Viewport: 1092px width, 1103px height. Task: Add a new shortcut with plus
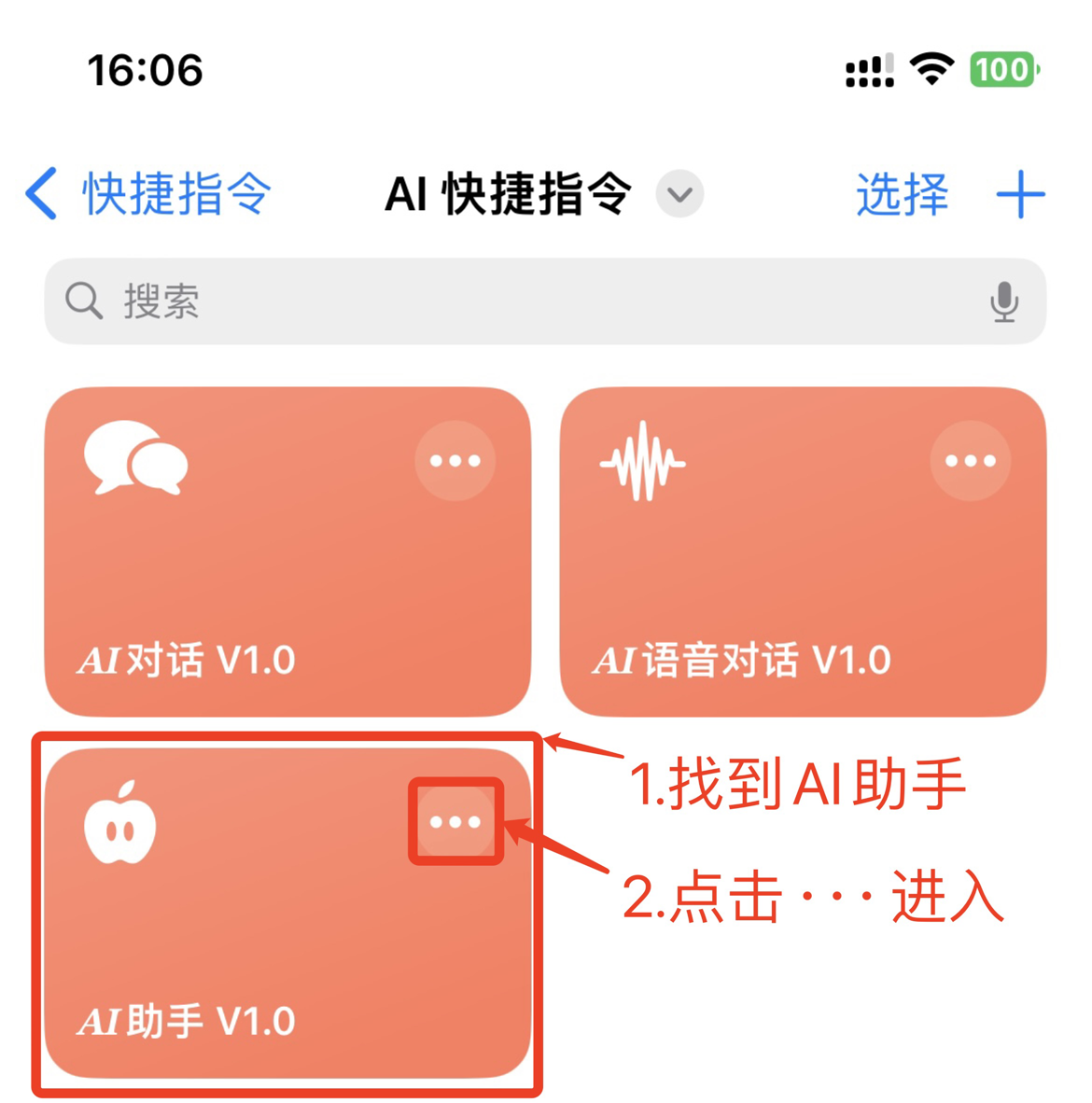tap(1019, 194)
